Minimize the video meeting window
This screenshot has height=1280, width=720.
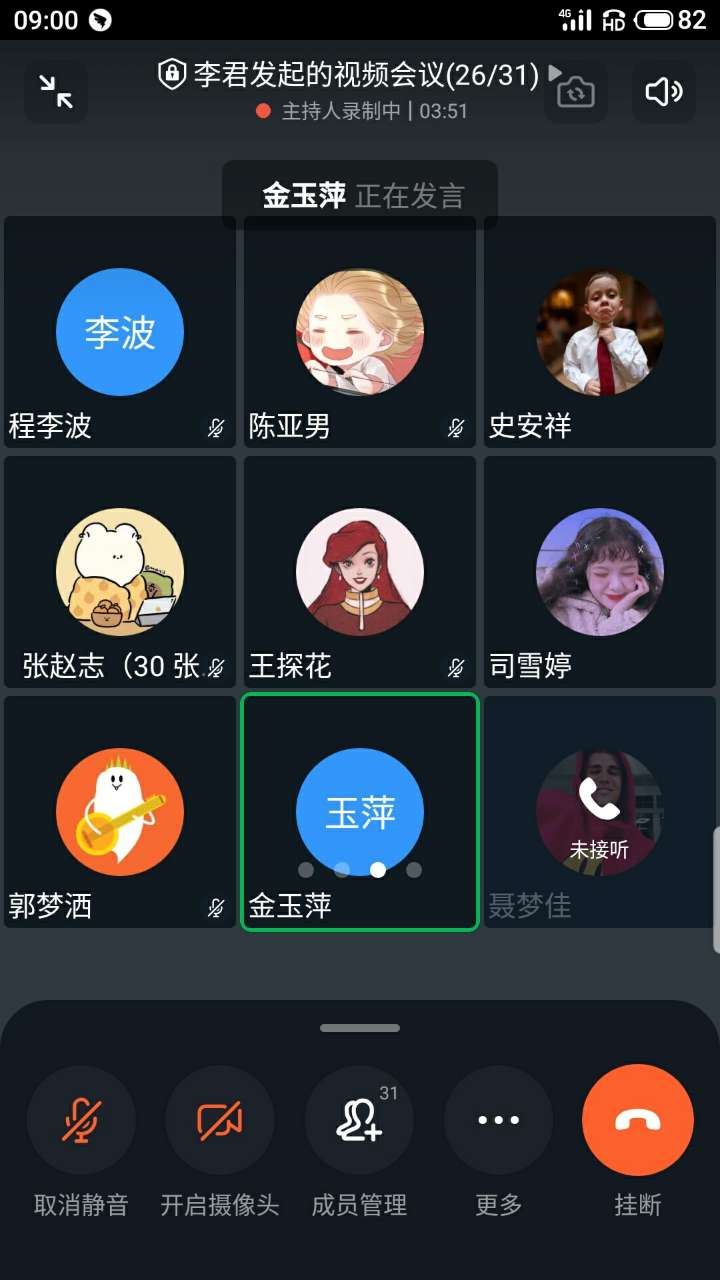pos(56,91)
